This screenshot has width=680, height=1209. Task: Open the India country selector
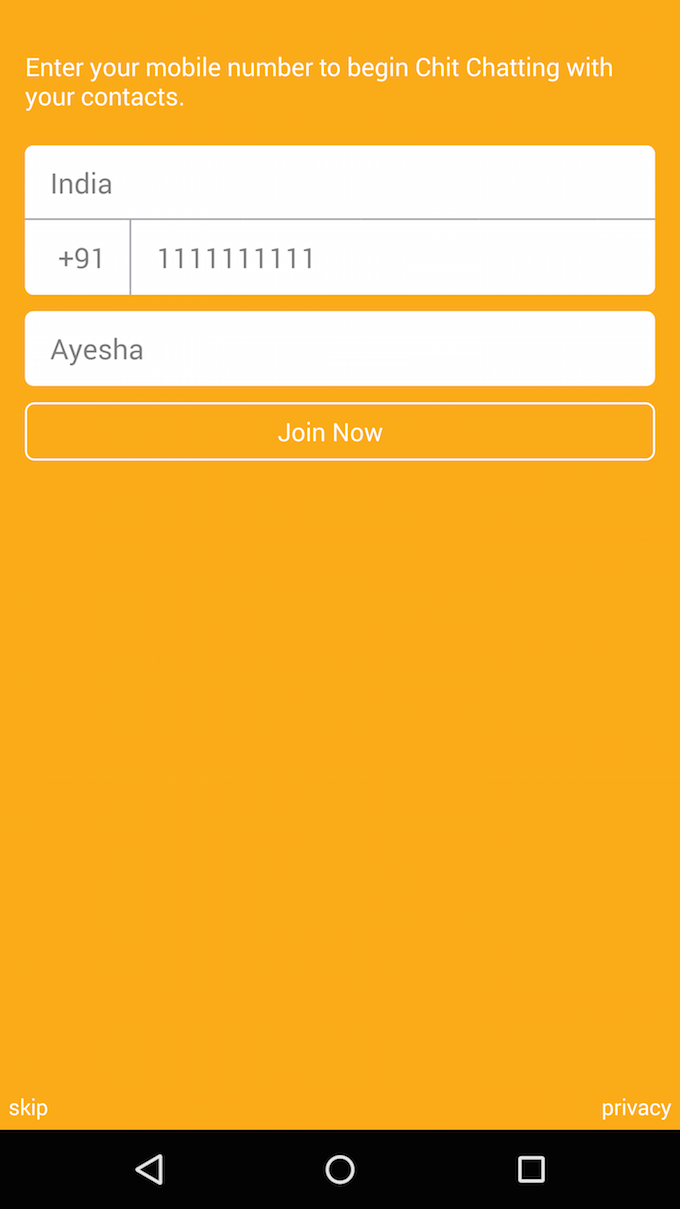(x=340, y=182)
